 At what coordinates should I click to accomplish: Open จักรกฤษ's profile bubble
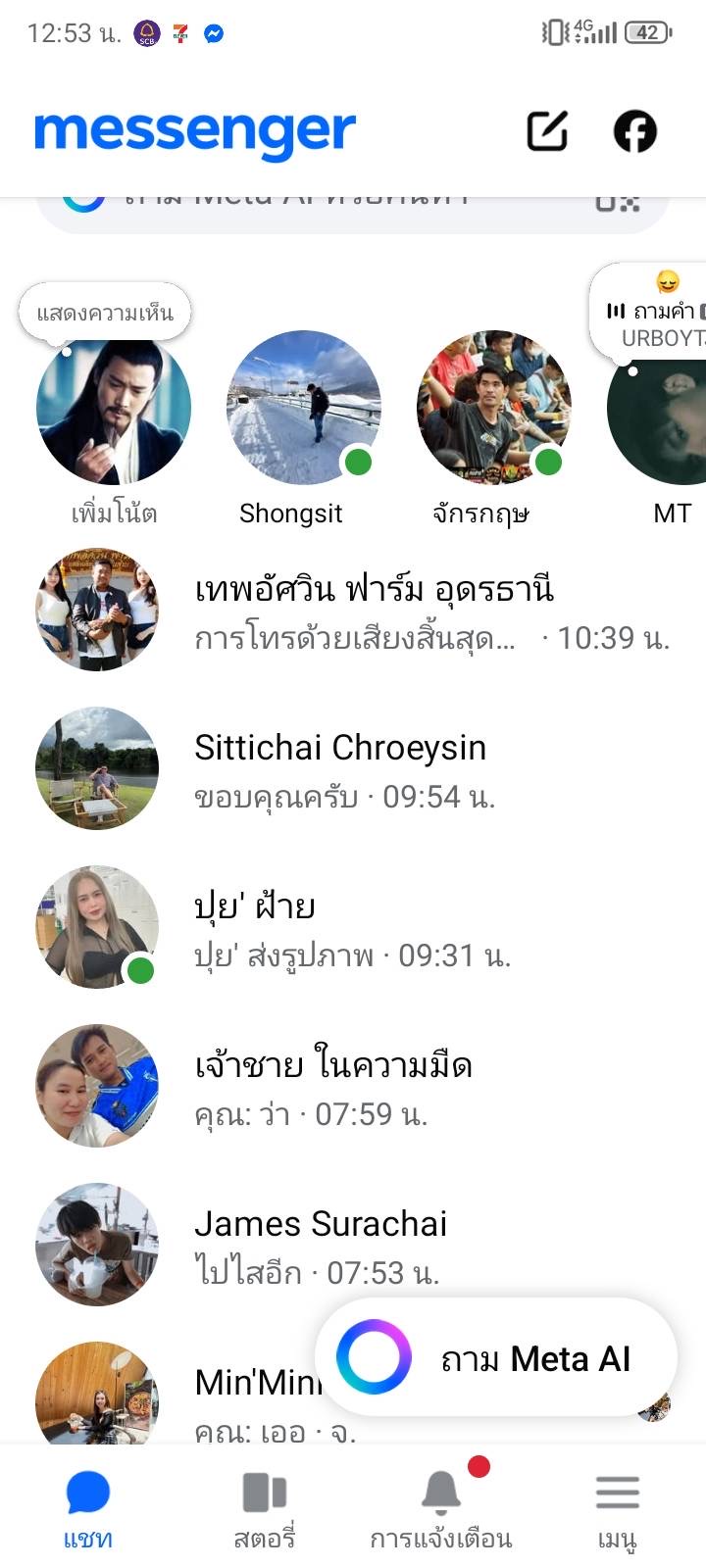point(493,409)
